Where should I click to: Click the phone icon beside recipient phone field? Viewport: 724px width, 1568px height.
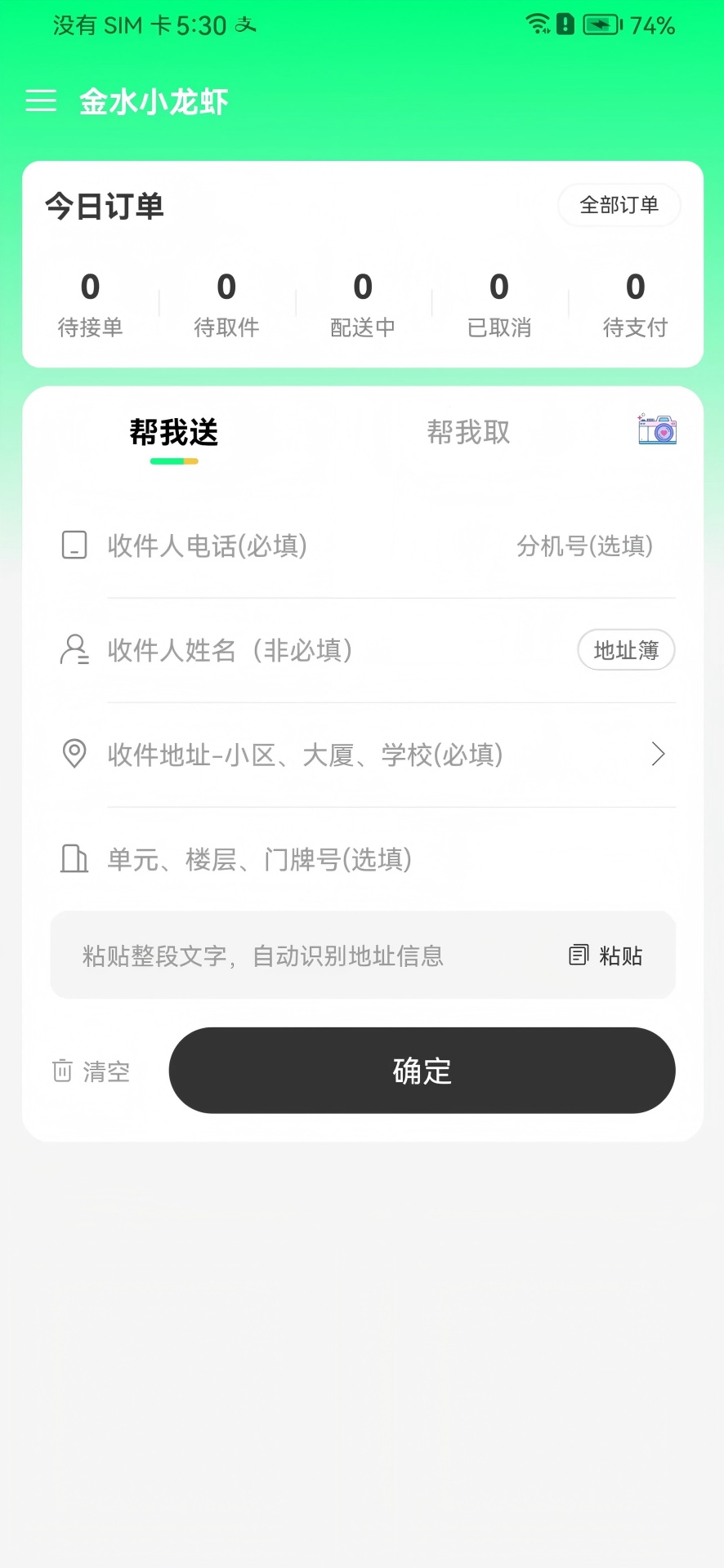[x=74, y=546]
